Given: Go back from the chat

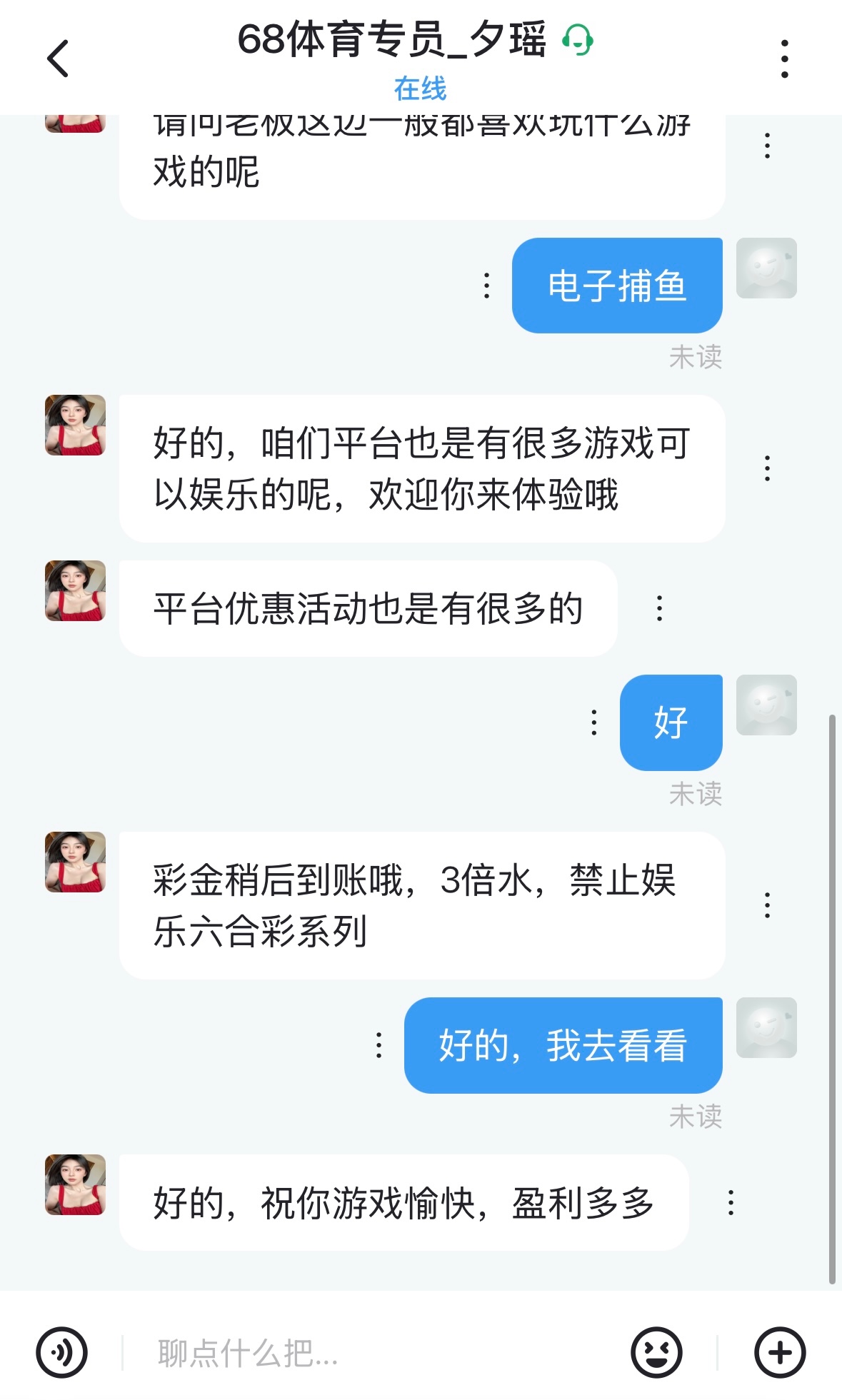Looking at the screenshot, I should tap(59, 58).
